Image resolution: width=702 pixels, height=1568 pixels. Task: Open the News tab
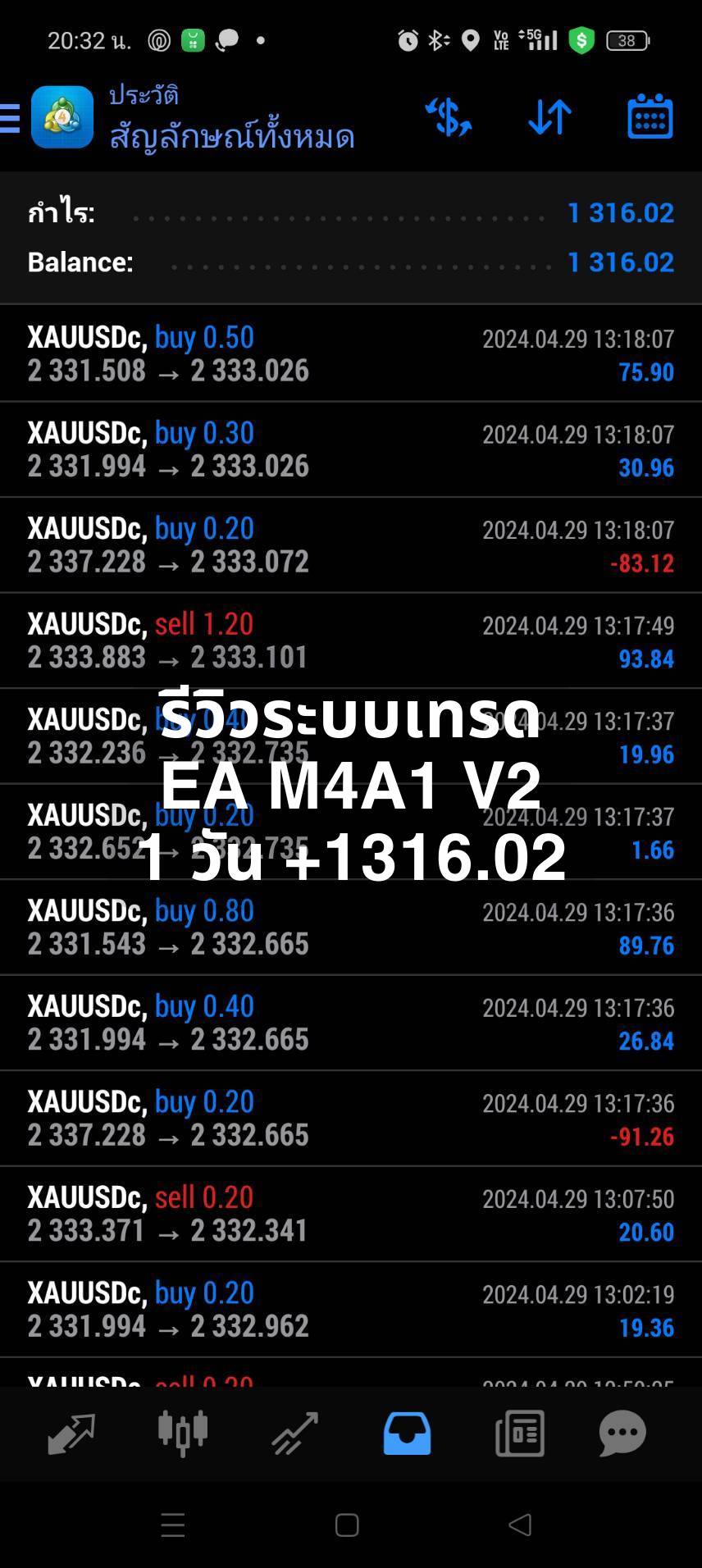520,1434
